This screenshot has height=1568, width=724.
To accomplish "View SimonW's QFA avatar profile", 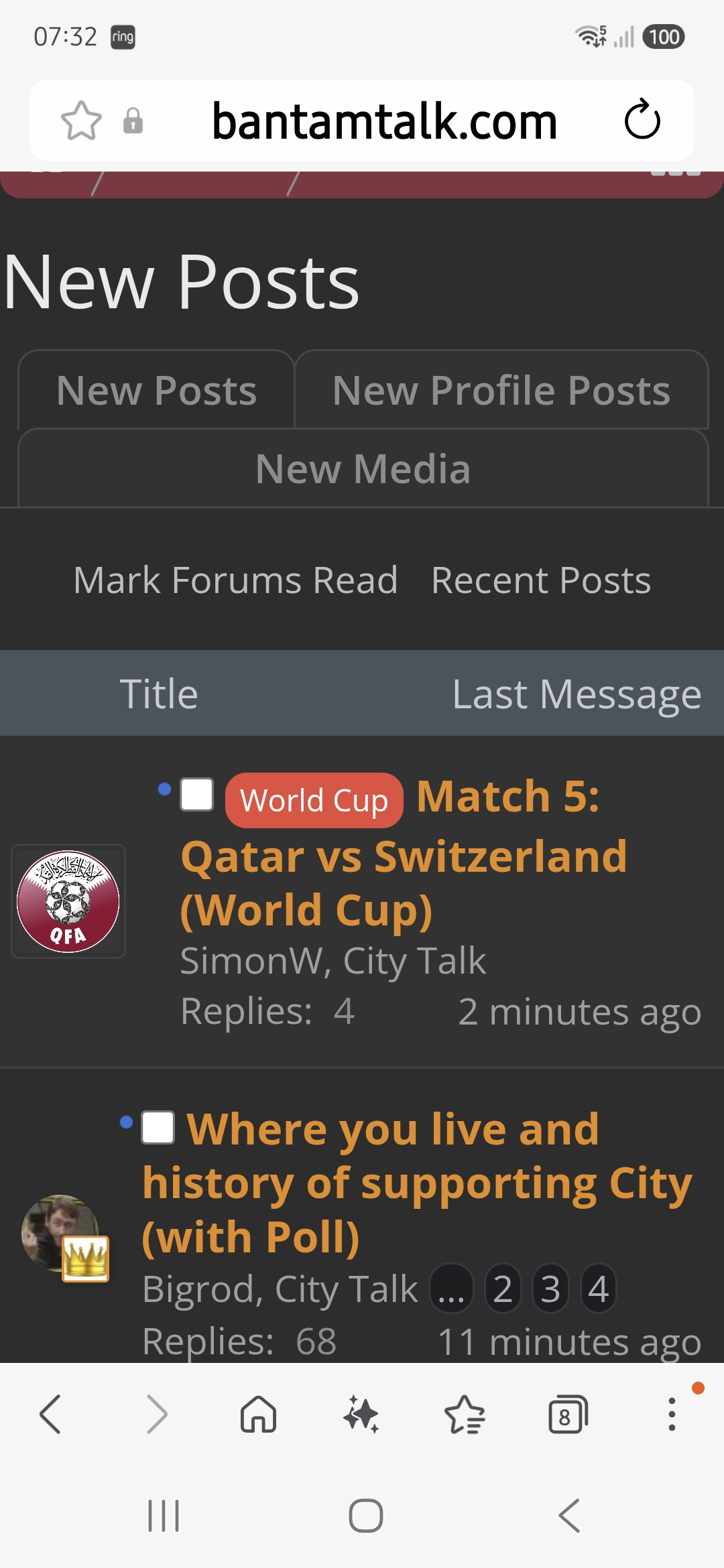I will coord(68,901).
